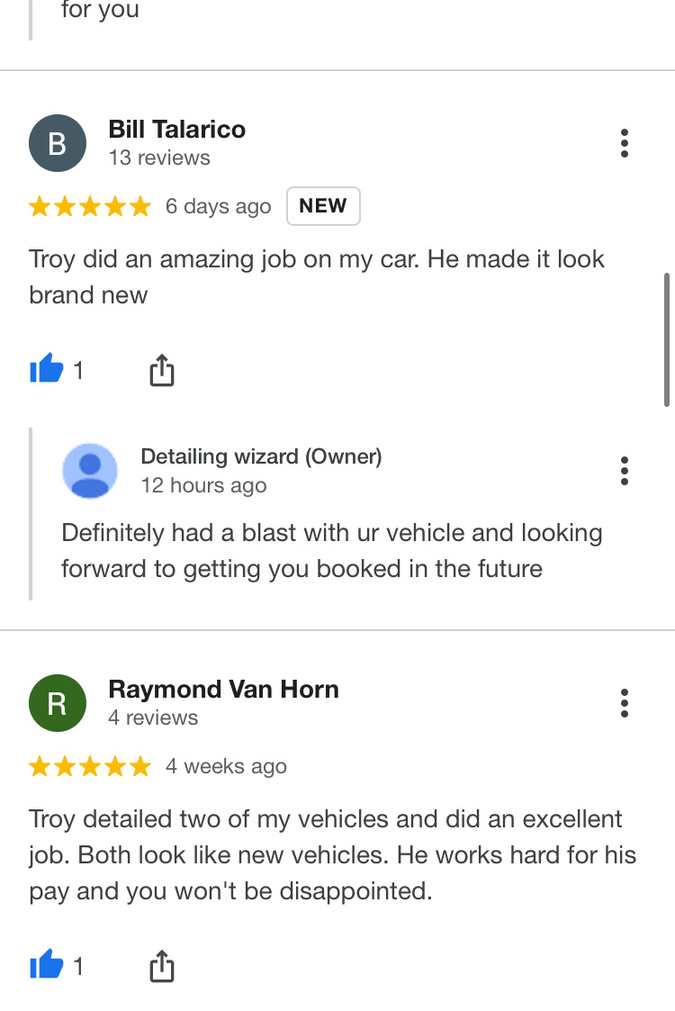Share Raymond Van Horn's review
Image resolution: width=675 pixels, height=1011 pixels.
(161, 966)
